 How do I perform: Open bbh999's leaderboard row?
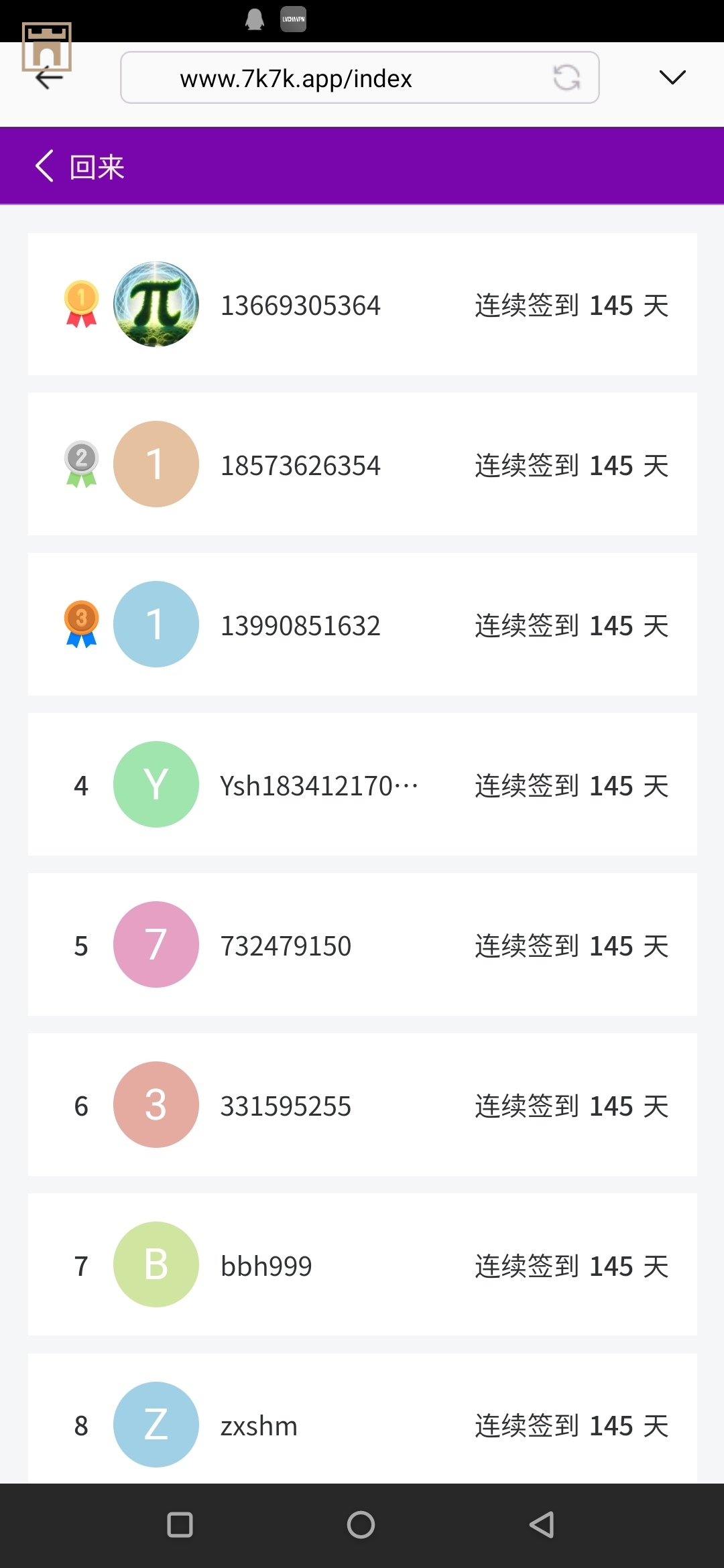pos(362,1265)
